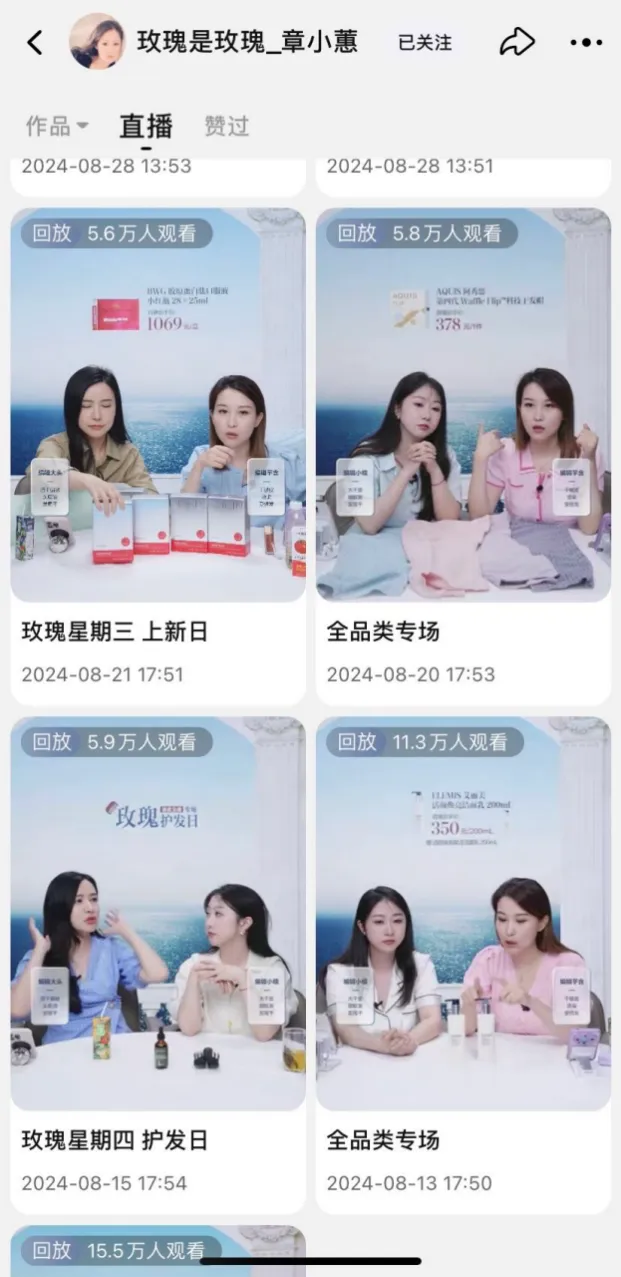
Task: Go back using the arrow icon
Action: [x=35, y=42]
